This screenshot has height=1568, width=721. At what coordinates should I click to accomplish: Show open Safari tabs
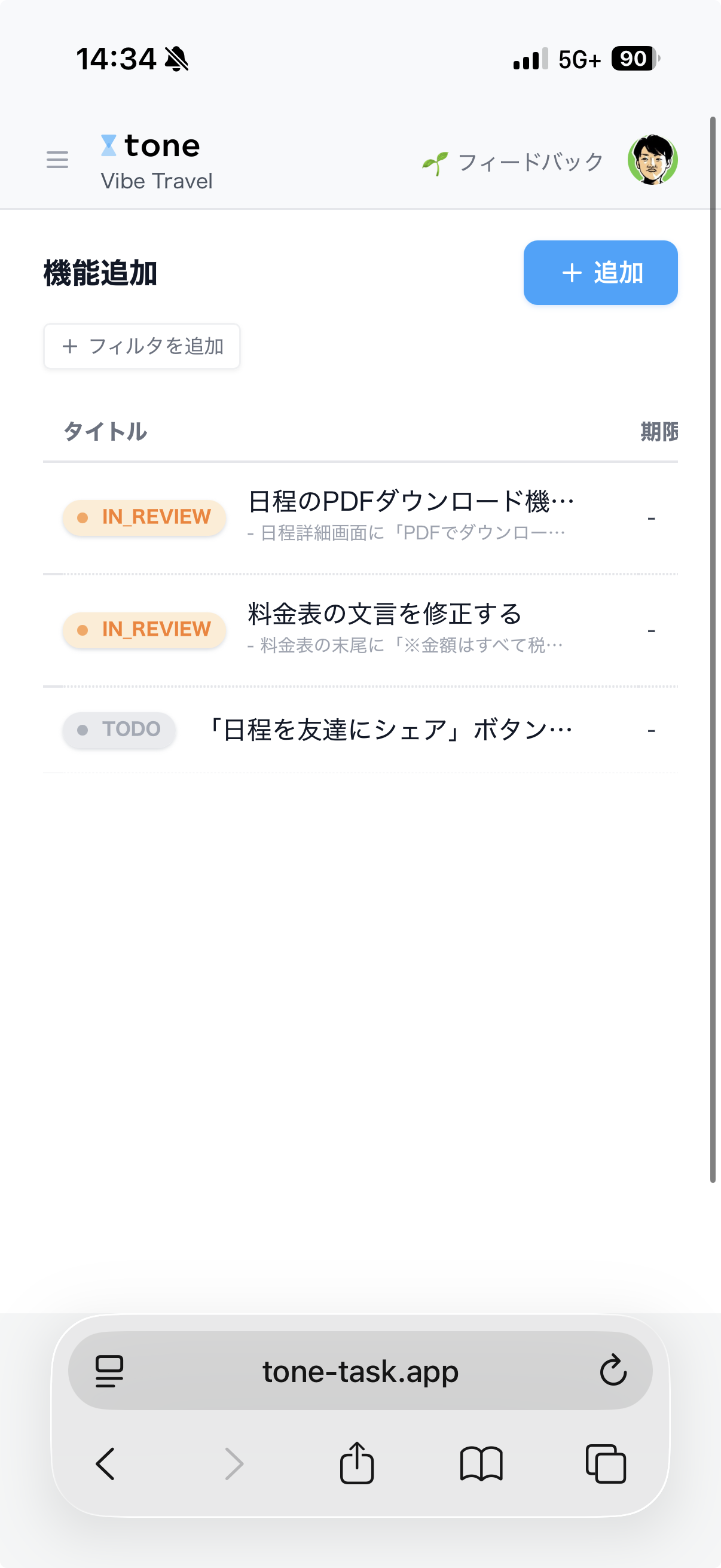[x=606, y=1464]
